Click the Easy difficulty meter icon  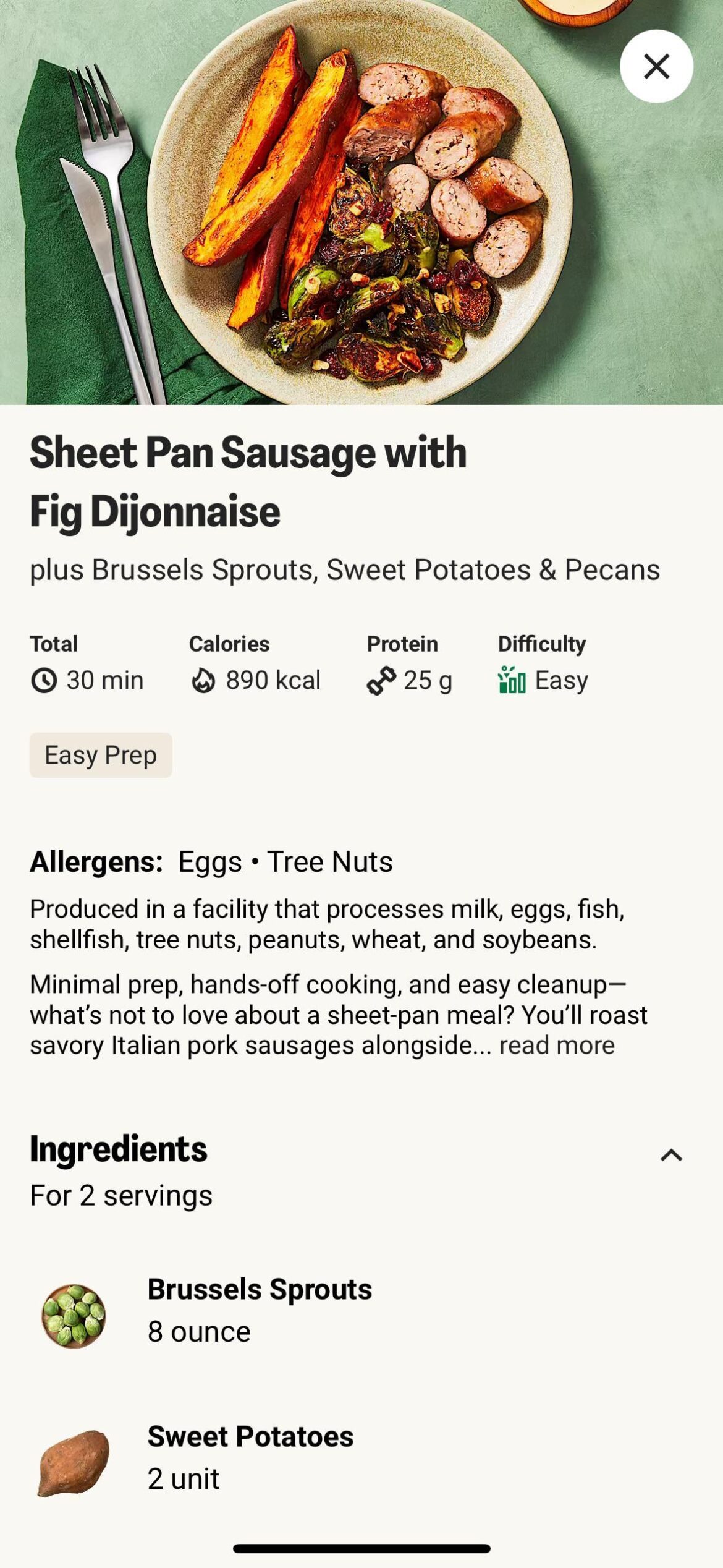click(514, 680)
